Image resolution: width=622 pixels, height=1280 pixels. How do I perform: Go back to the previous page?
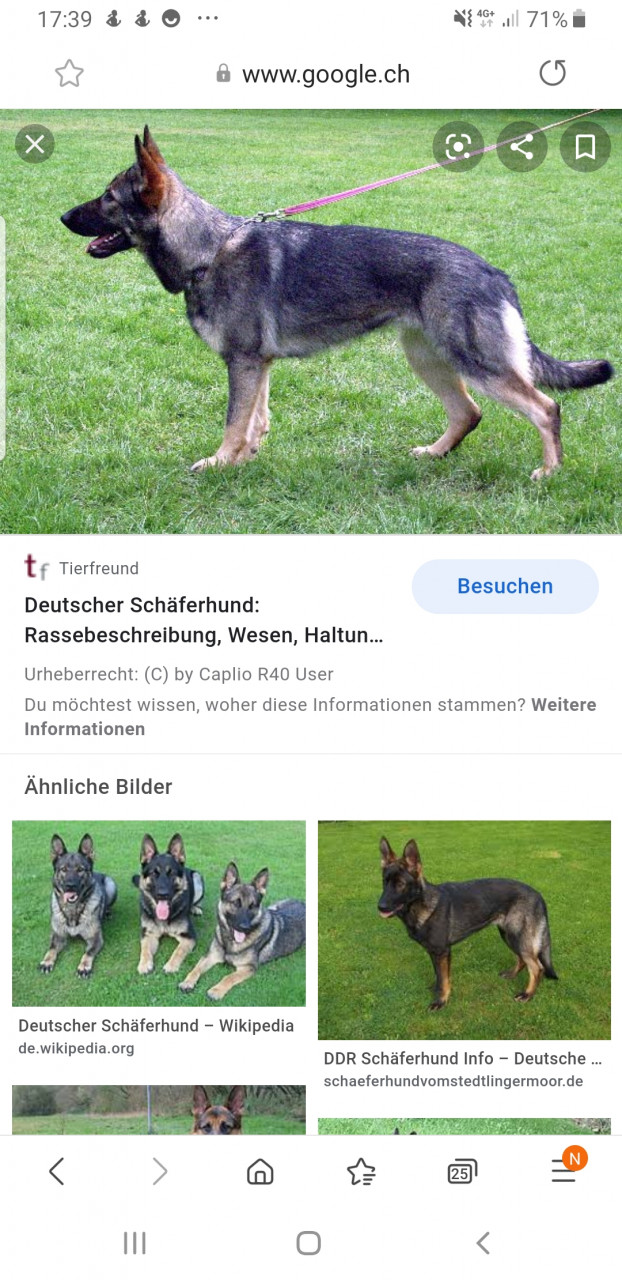tap(57, 1171)
